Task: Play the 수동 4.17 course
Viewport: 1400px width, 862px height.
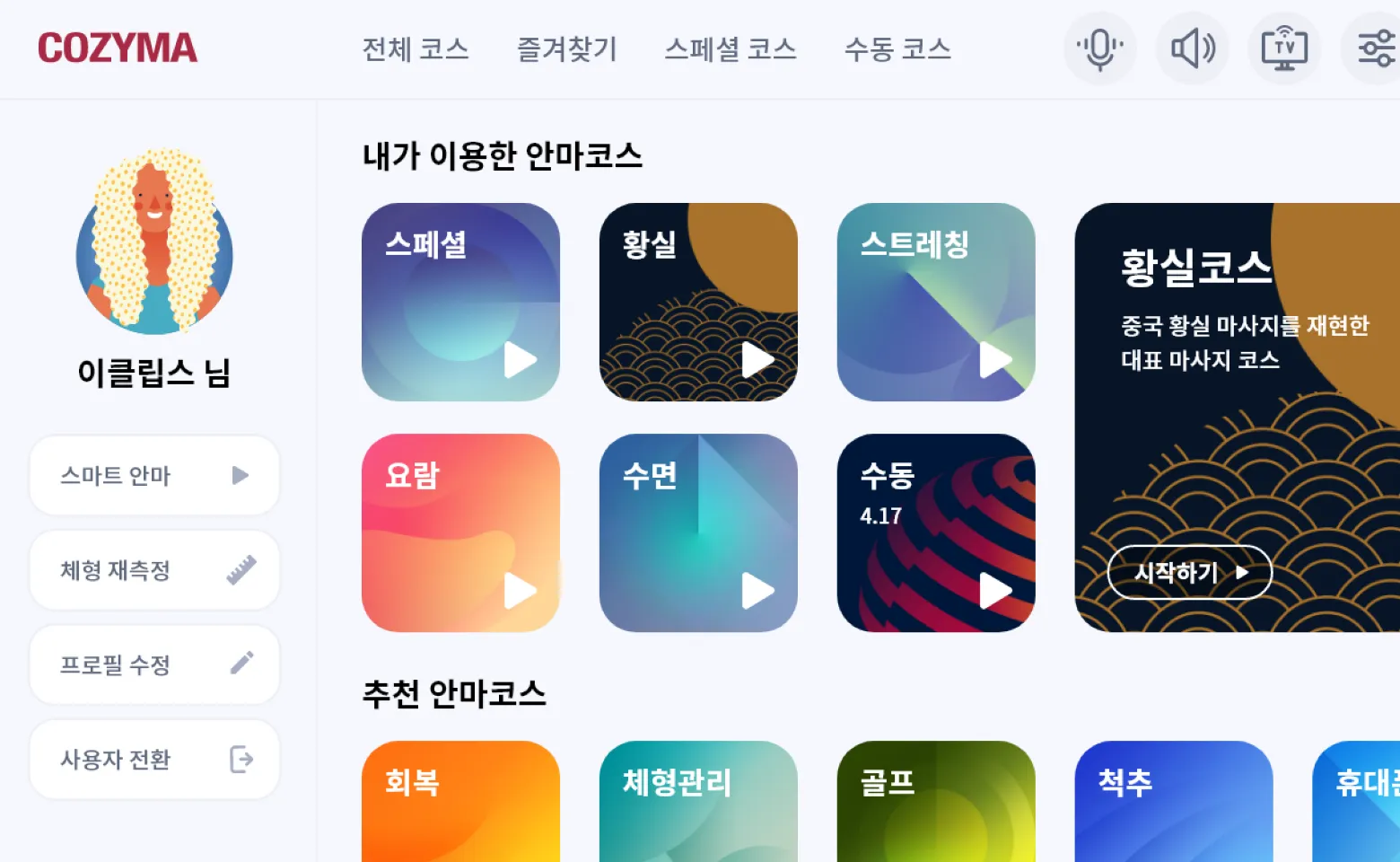Action: (x=994, y=591)
